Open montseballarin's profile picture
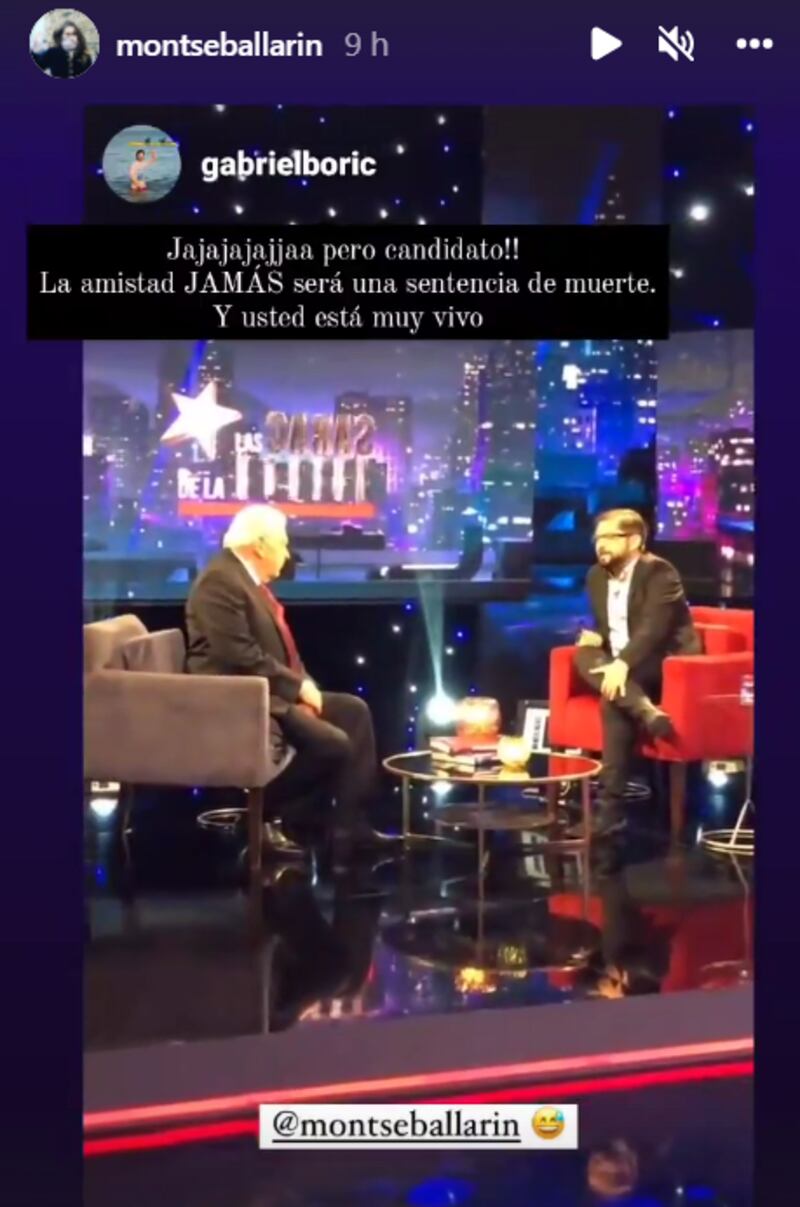The image size is (800, 1207). [x=64, y=44]
